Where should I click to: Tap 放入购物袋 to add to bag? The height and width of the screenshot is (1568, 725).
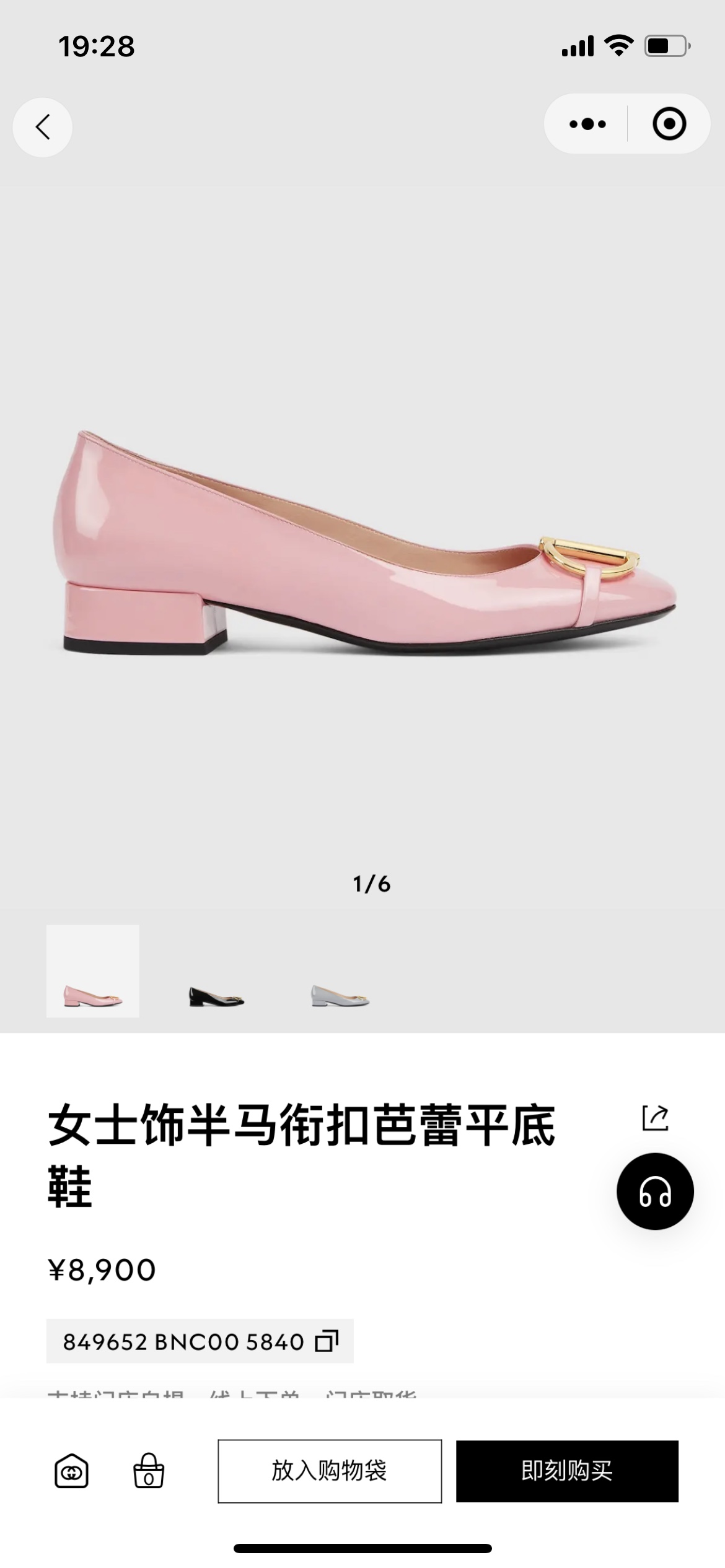point(329,1471)
